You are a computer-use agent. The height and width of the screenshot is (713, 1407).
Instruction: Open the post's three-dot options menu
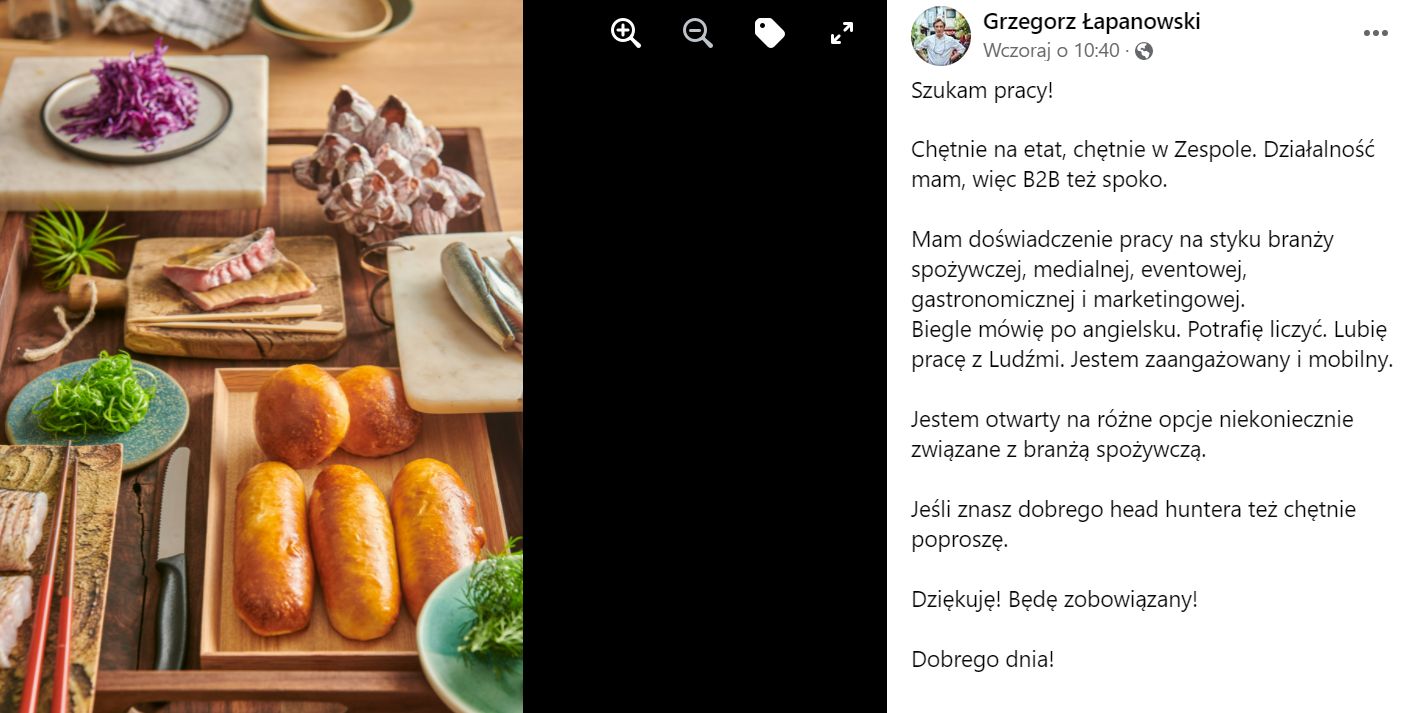tap(1375, 34)
